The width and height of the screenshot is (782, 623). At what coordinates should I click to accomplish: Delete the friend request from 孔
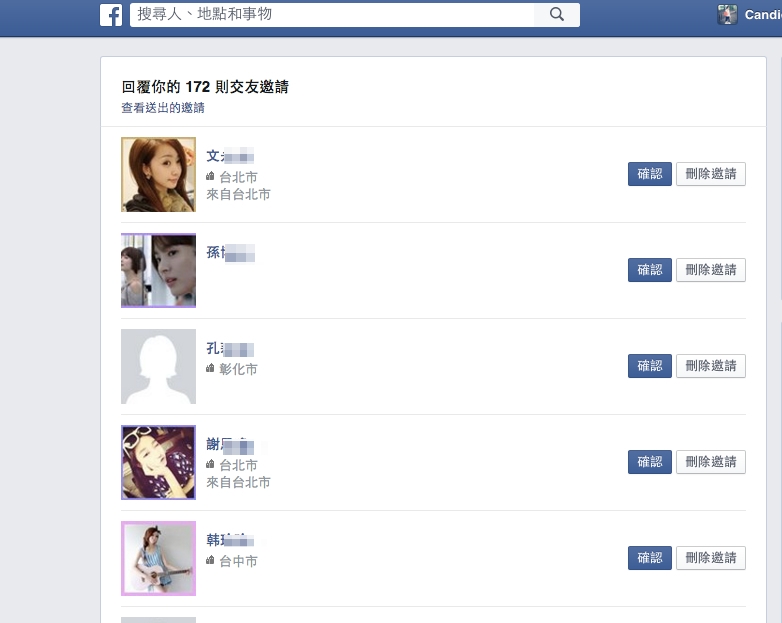(711, 366)
